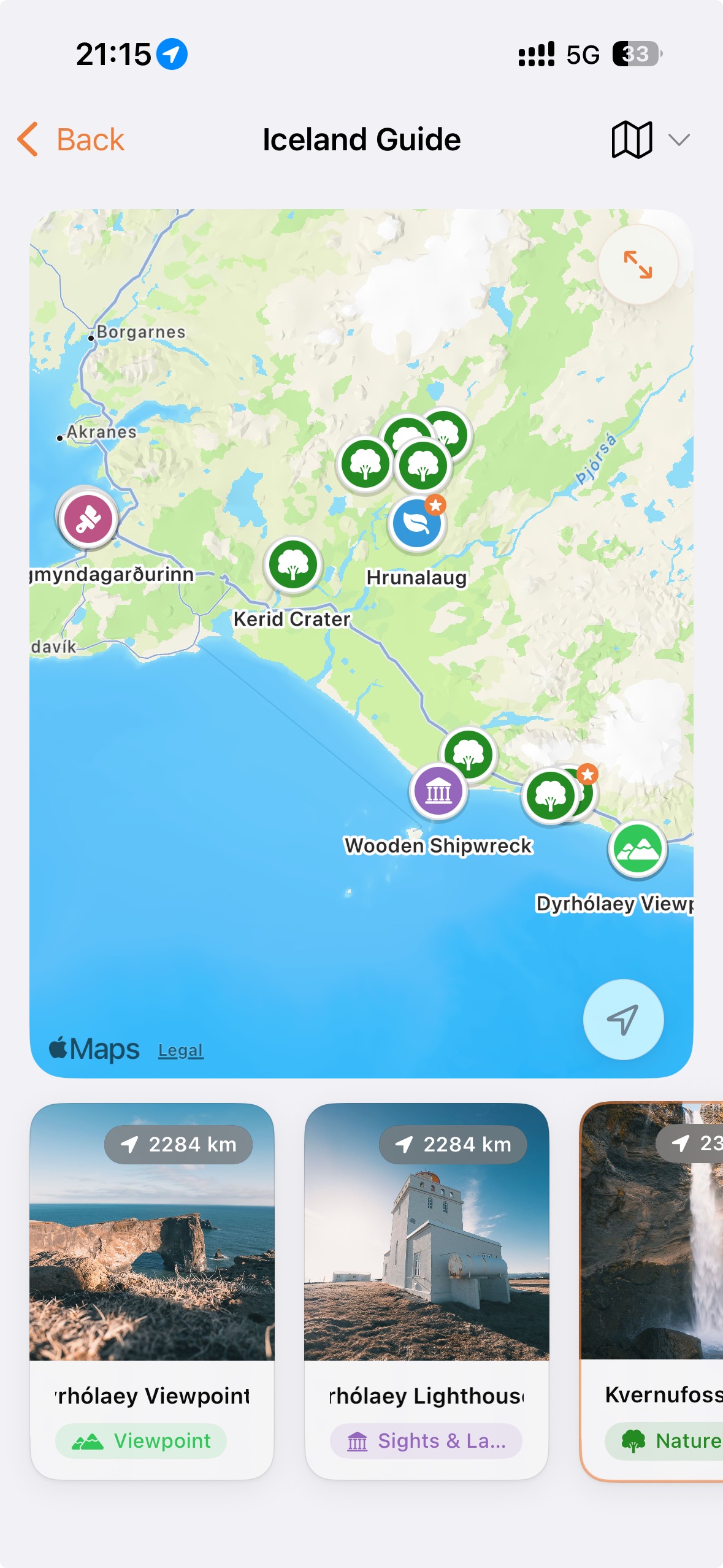Image resolution: width=723 pixels, height=1568 pixels.
Task: Open the Legal link on the map
Action: click(x=180, y=1050)
